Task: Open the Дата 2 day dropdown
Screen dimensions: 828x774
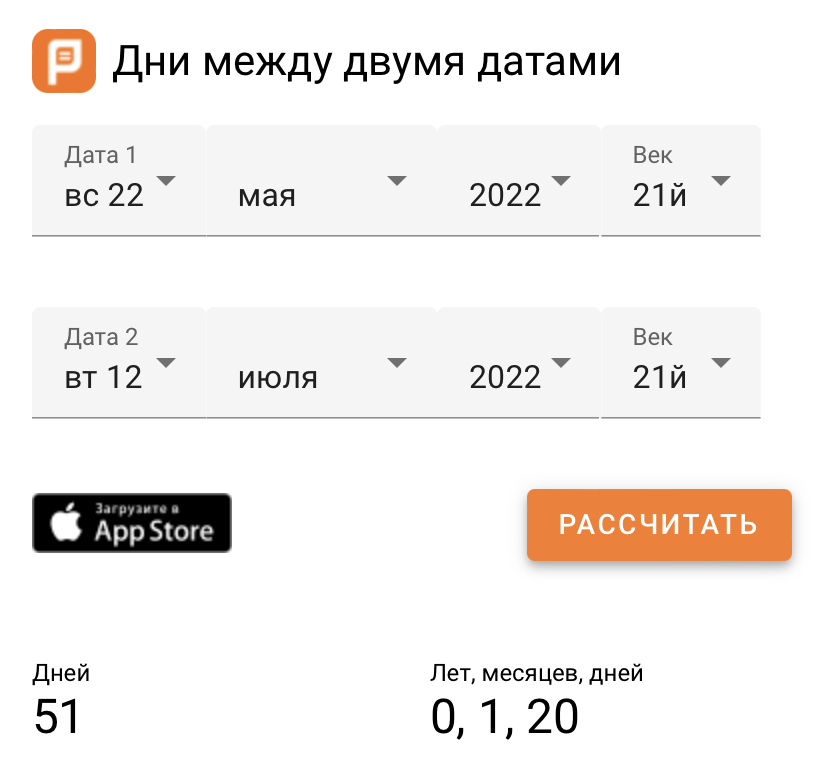Action: tap(118, 363)
